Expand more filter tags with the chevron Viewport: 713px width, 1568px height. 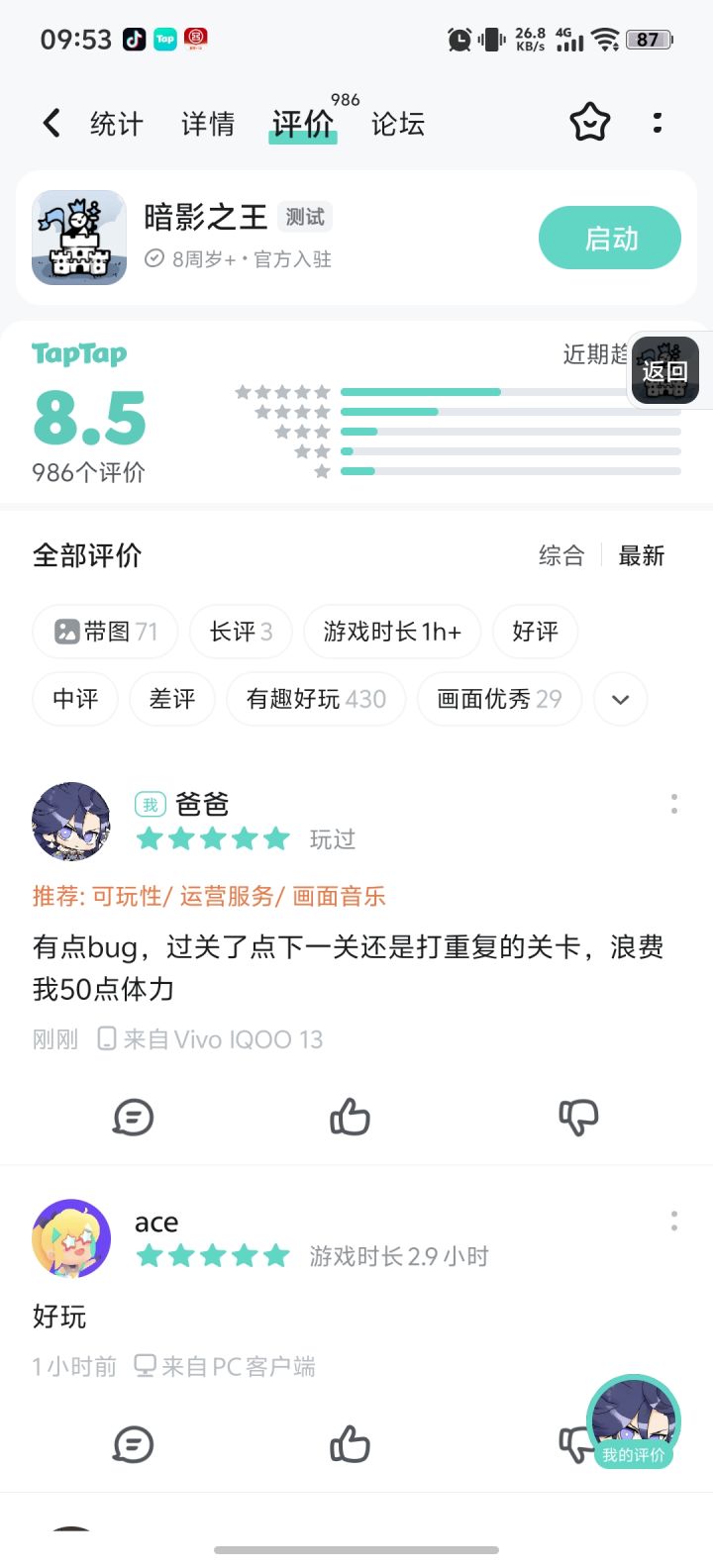[x=620, y=698]
